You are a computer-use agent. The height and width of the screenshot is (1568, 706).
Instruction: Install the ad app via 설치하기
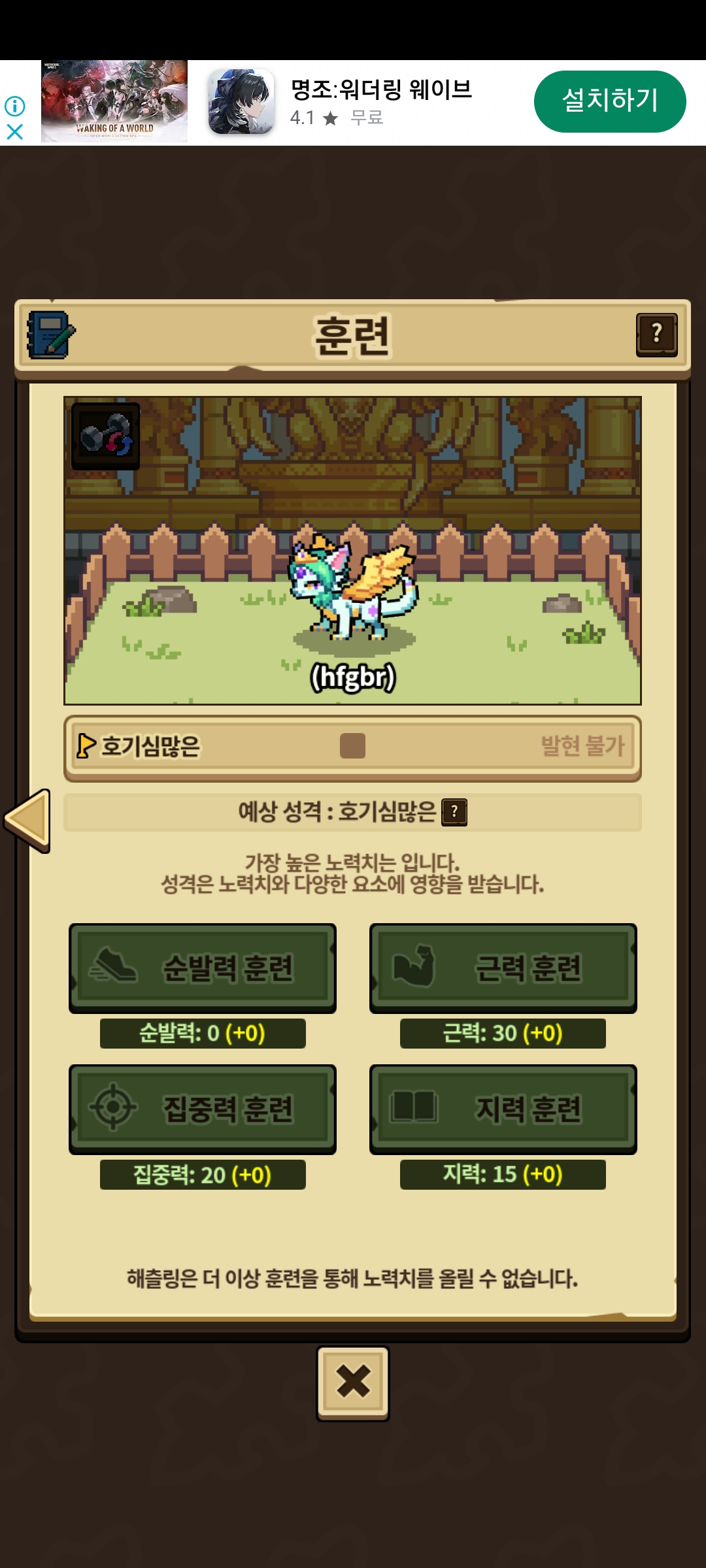click(609, 101)
